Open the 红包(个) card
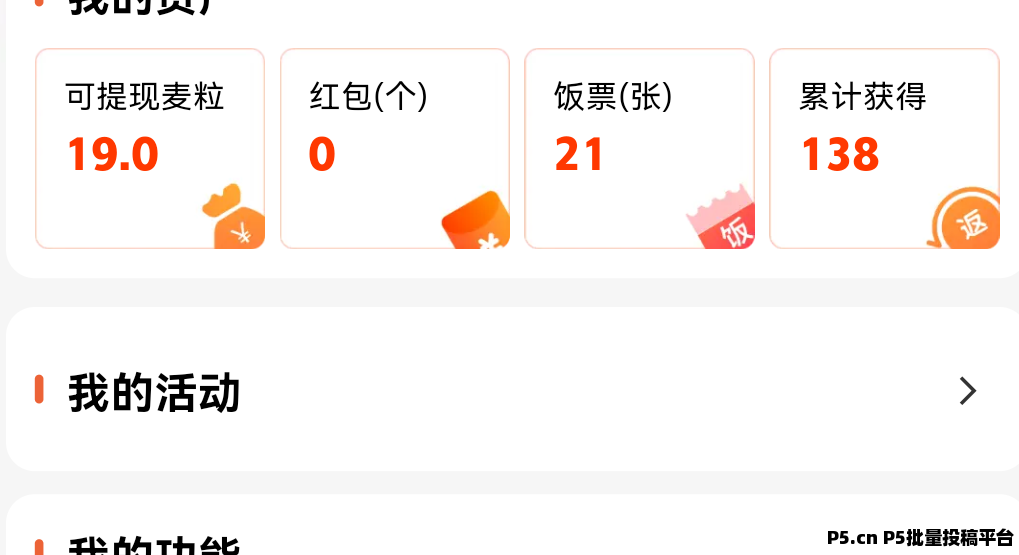The width and height of the screenshot is (1019, 555). 394,148
